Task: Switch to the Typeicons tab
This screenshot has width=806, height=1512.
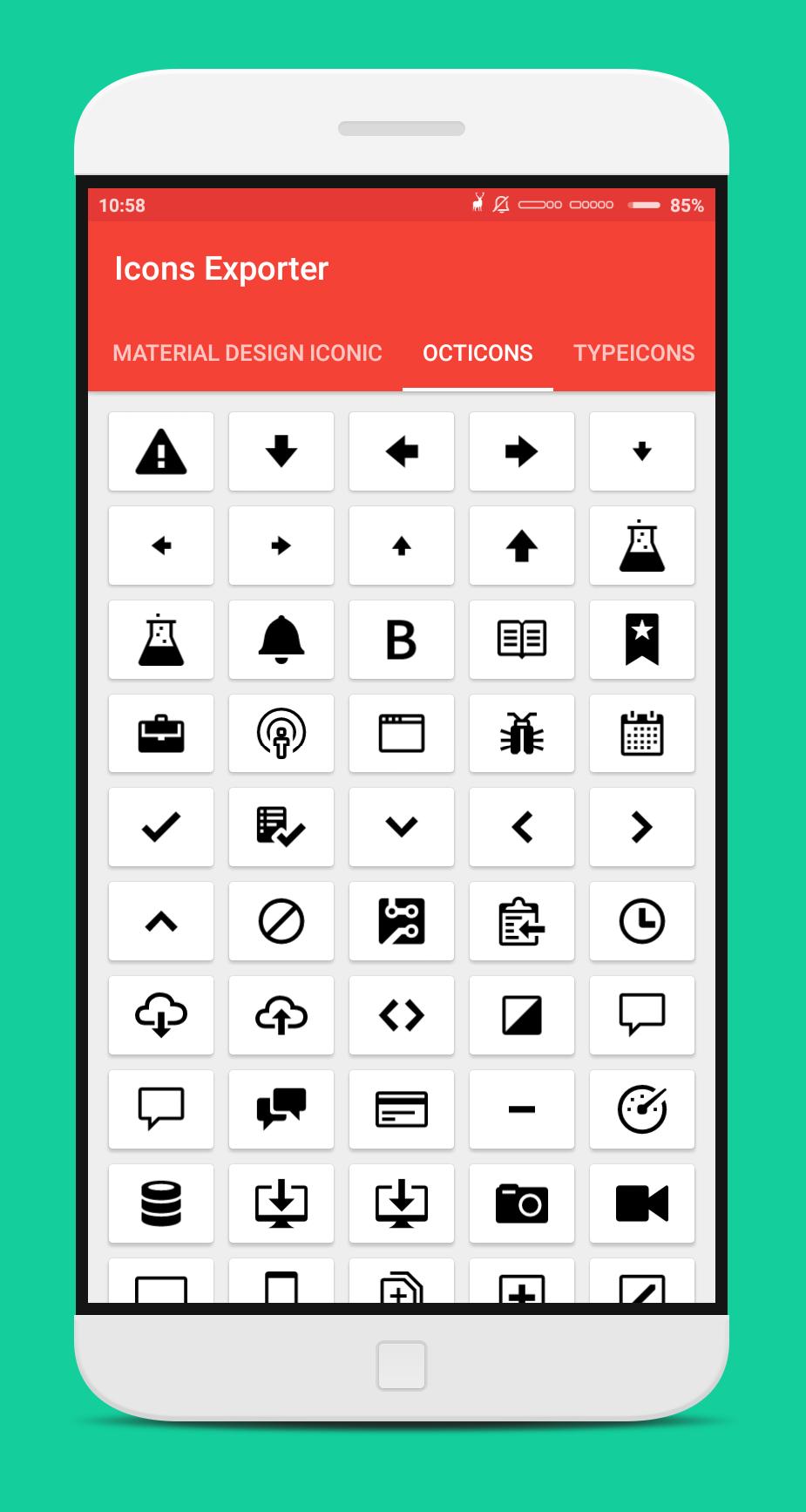Action: (x=633, y=353)
